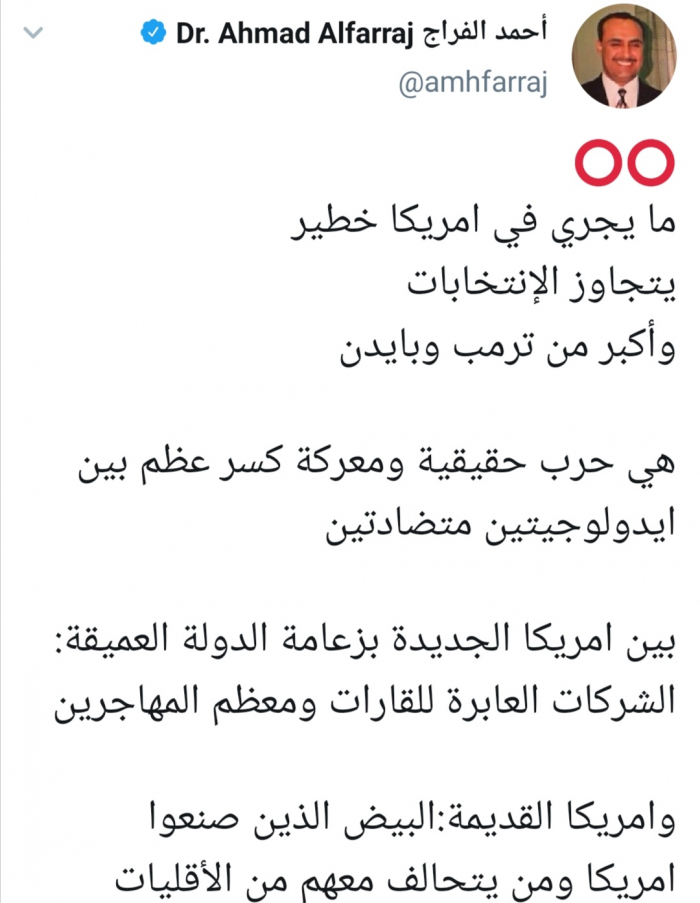
Task: Open the tweet options dropdown arrow
Action: pyautogui.click(x=33, y=32)
